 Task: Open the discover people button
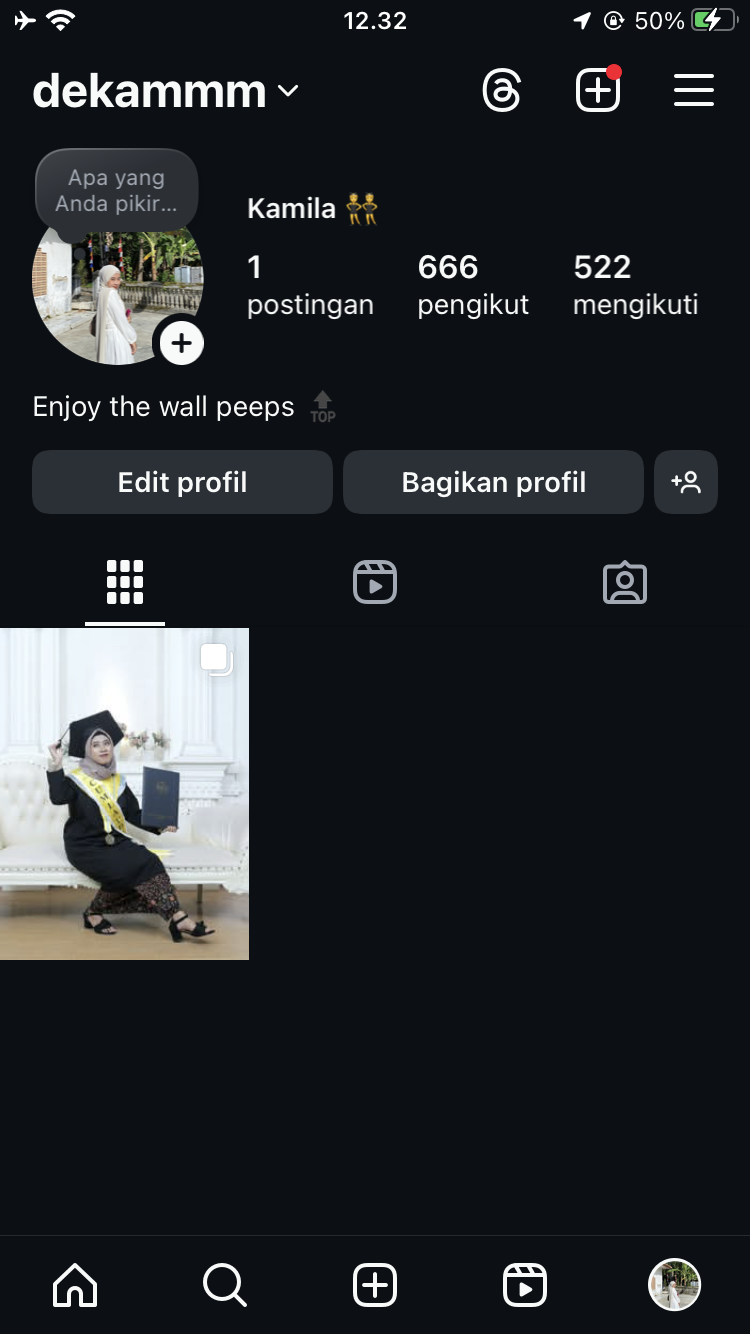point(686,482)
